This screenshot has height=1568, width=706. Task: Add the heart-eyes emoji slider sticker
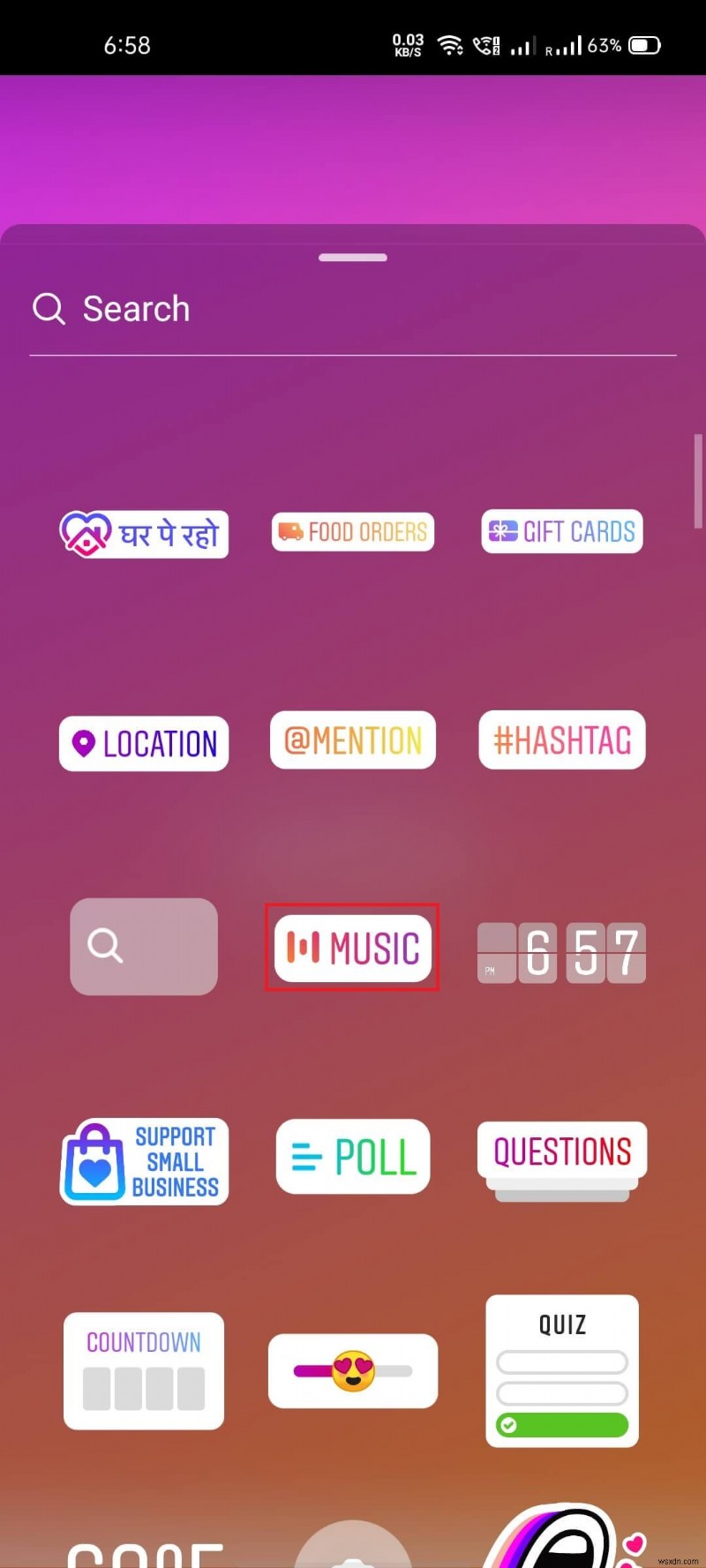pos(352,1371)
